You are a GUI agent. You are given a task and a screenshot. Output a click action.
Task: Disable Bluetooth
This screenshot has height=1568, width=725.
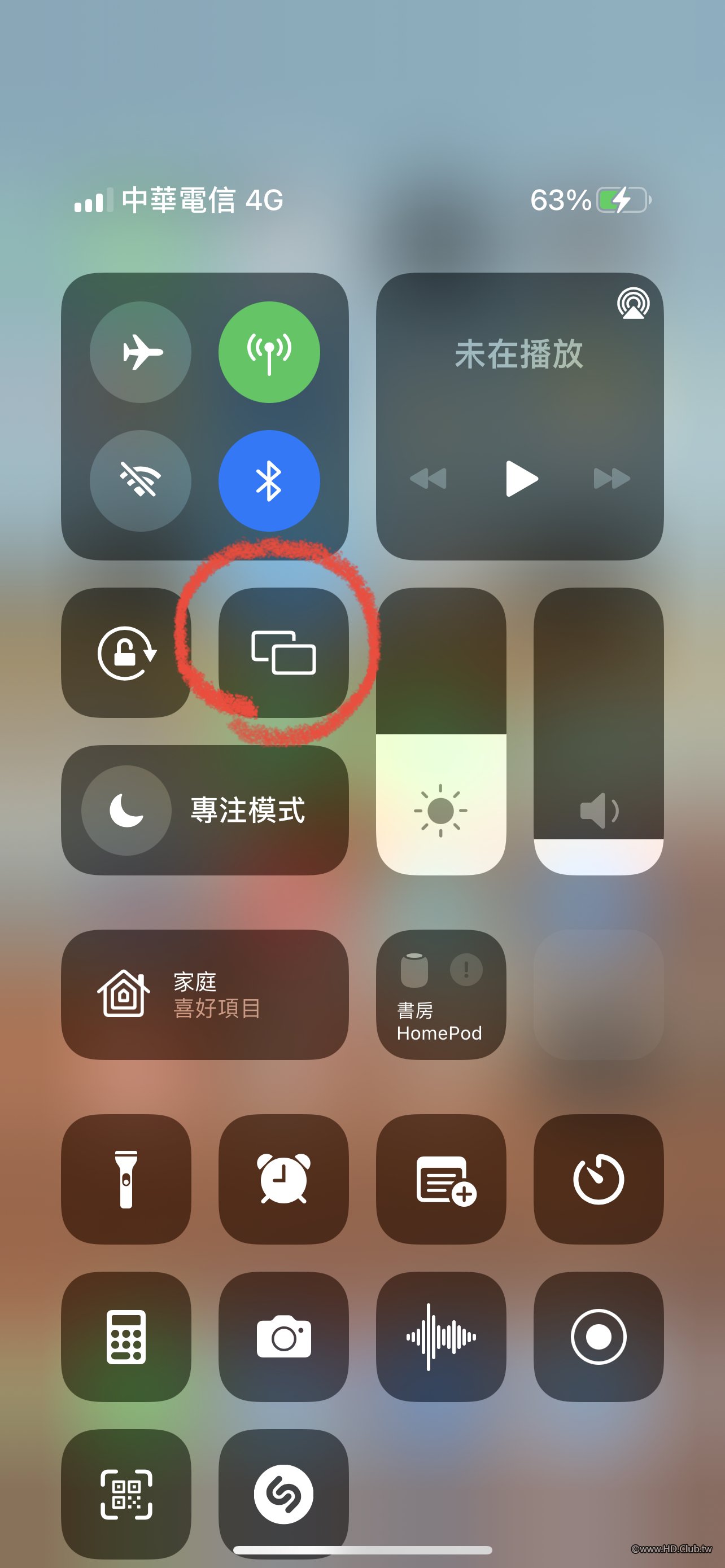(269, 481)
